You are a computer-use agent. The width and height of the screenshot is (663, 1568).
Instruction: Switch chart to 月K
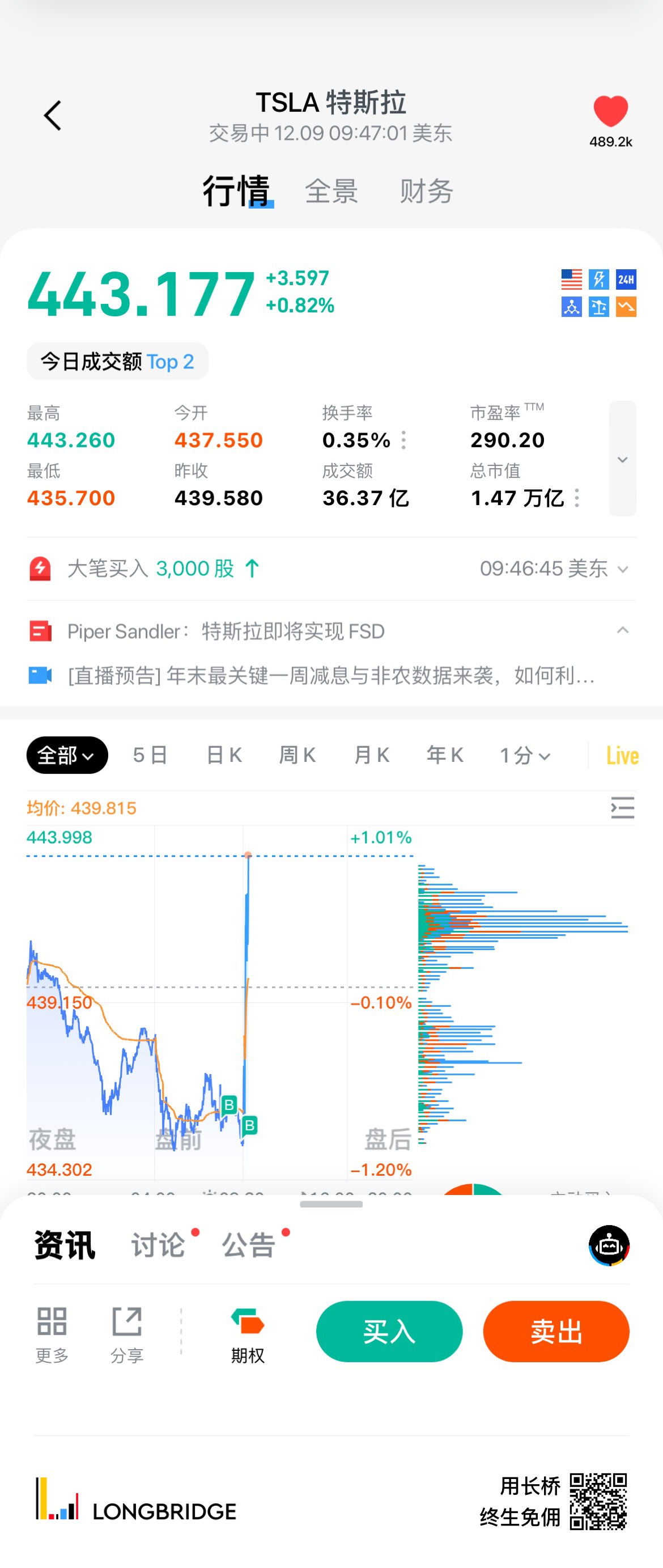371,756
